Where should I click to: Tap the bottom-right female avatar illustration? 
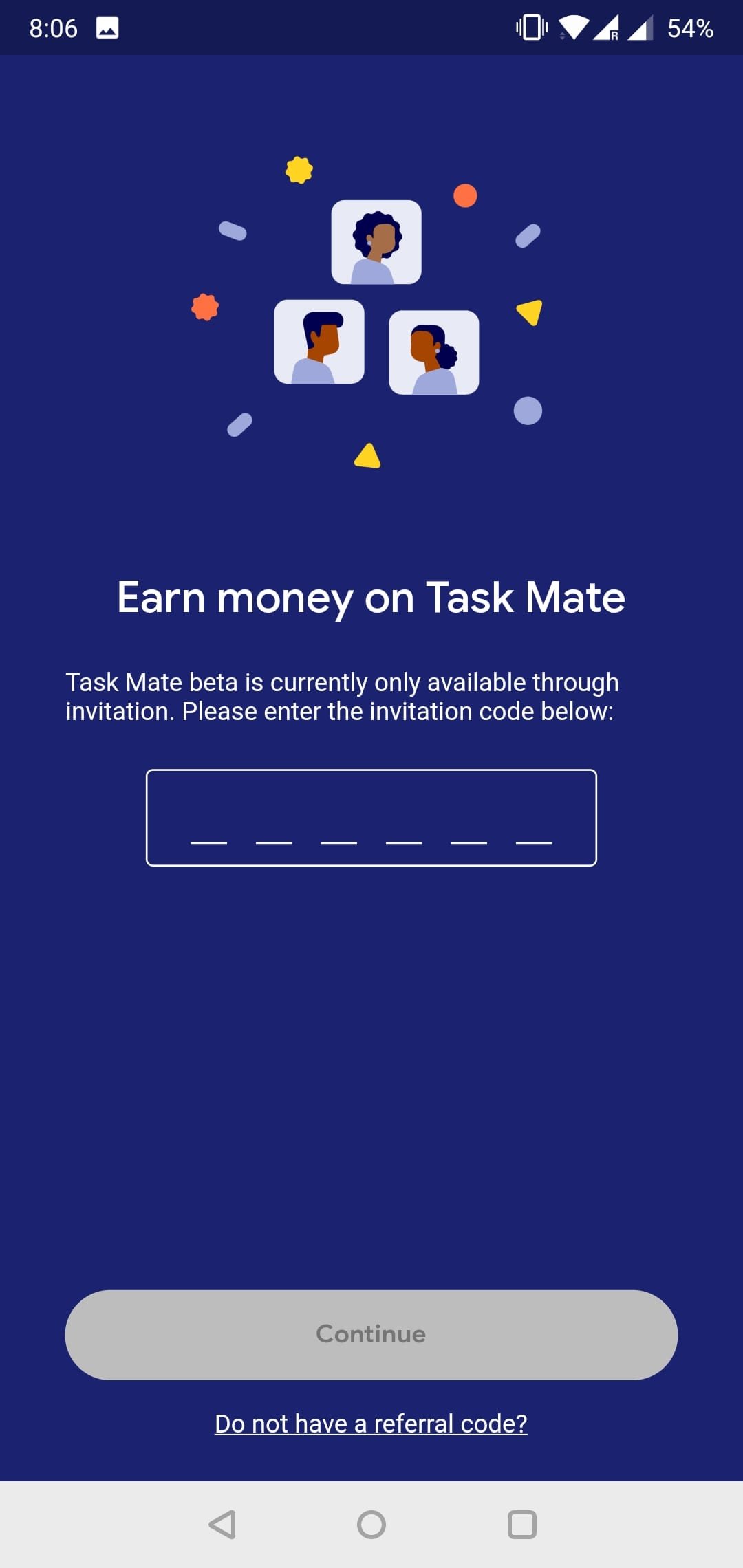435,352
